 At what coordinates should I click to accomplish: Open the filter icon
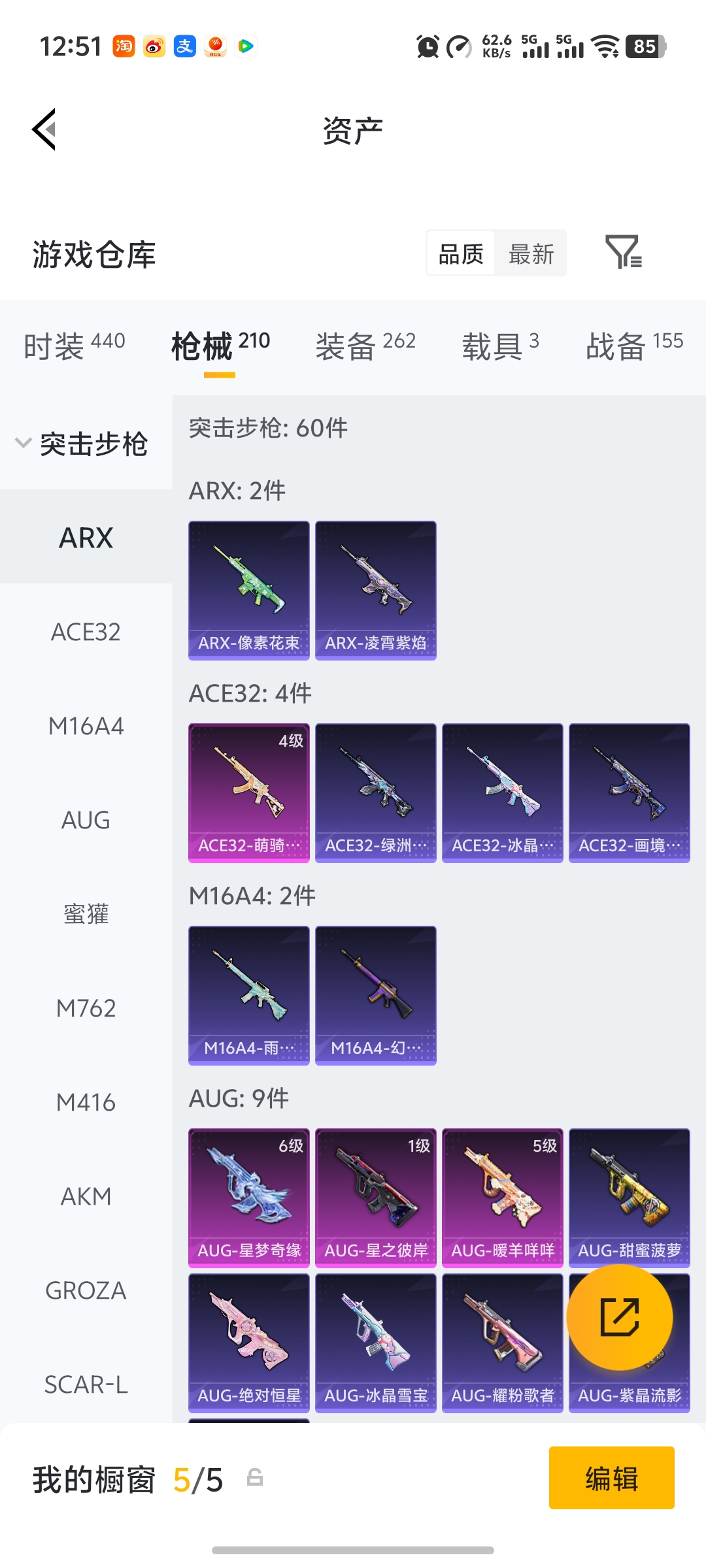click(623, 252)
